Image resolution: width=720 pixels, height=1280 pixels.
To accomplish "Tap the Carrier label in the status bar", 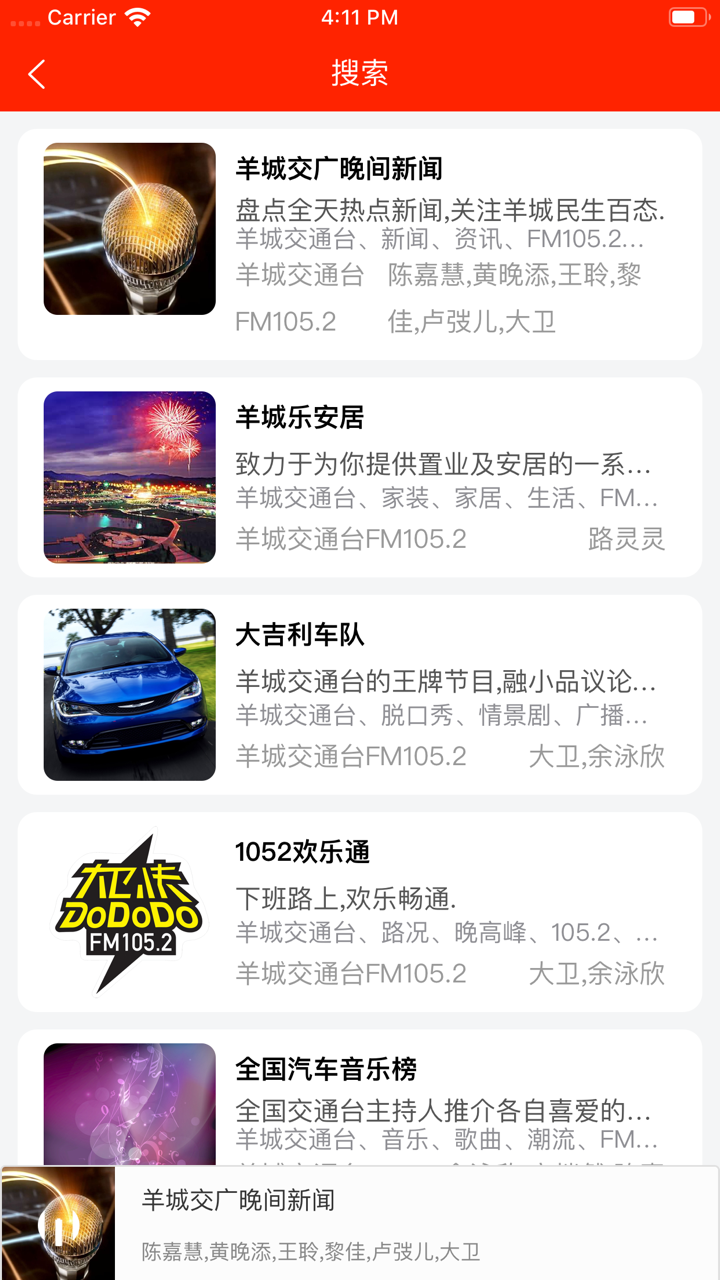I will 80,16.
